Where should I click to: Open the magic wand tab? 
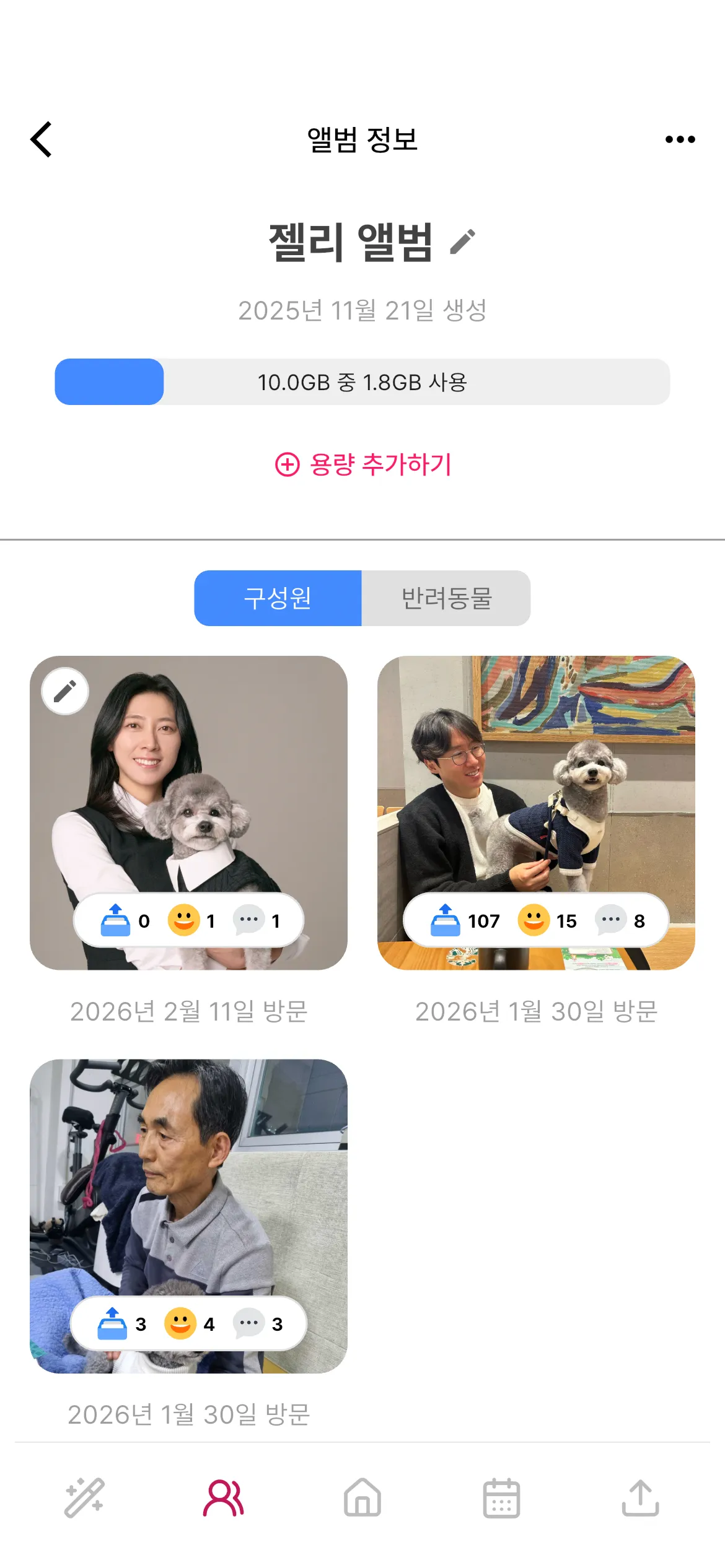pyautogui.click(x=84, y=1499)
